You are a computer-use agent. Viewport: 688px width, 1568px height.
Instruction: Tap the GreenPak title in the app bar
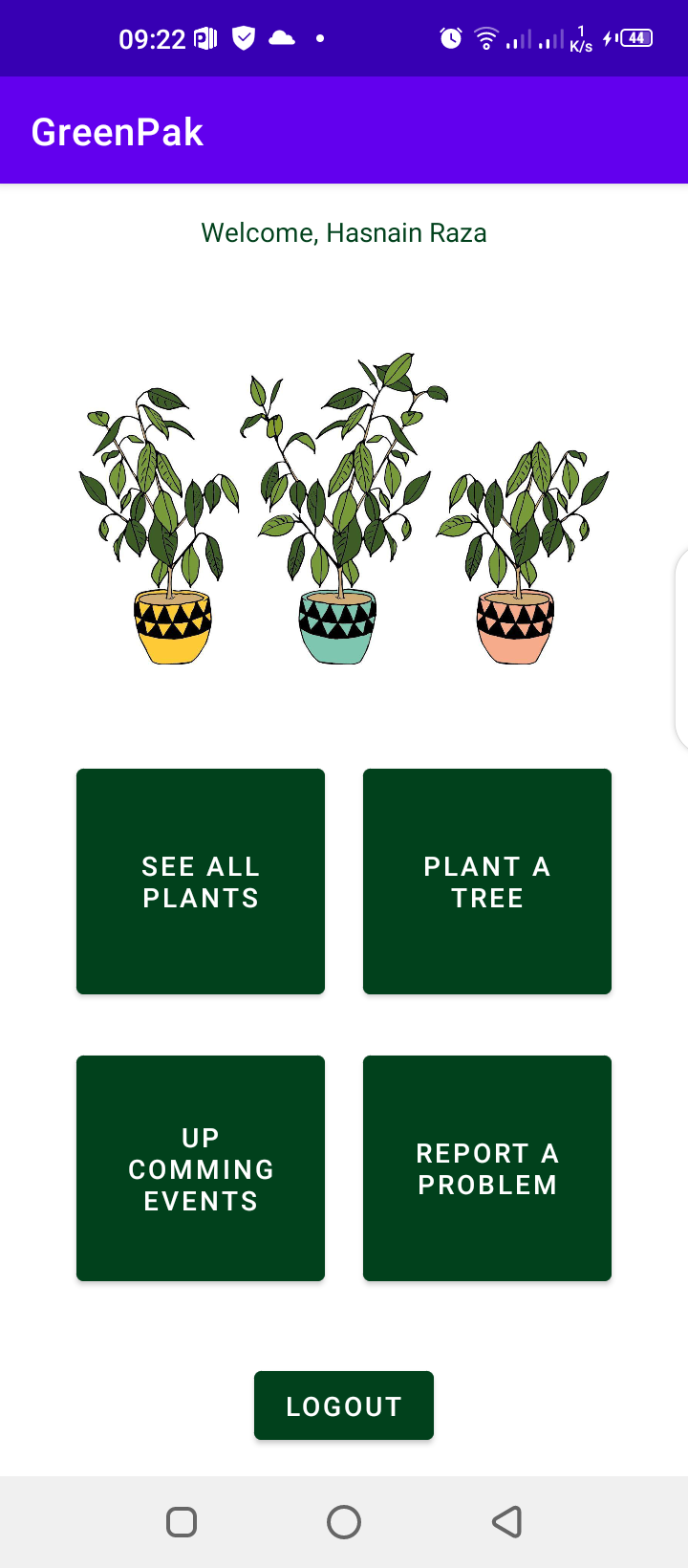[x=118, y=131]
